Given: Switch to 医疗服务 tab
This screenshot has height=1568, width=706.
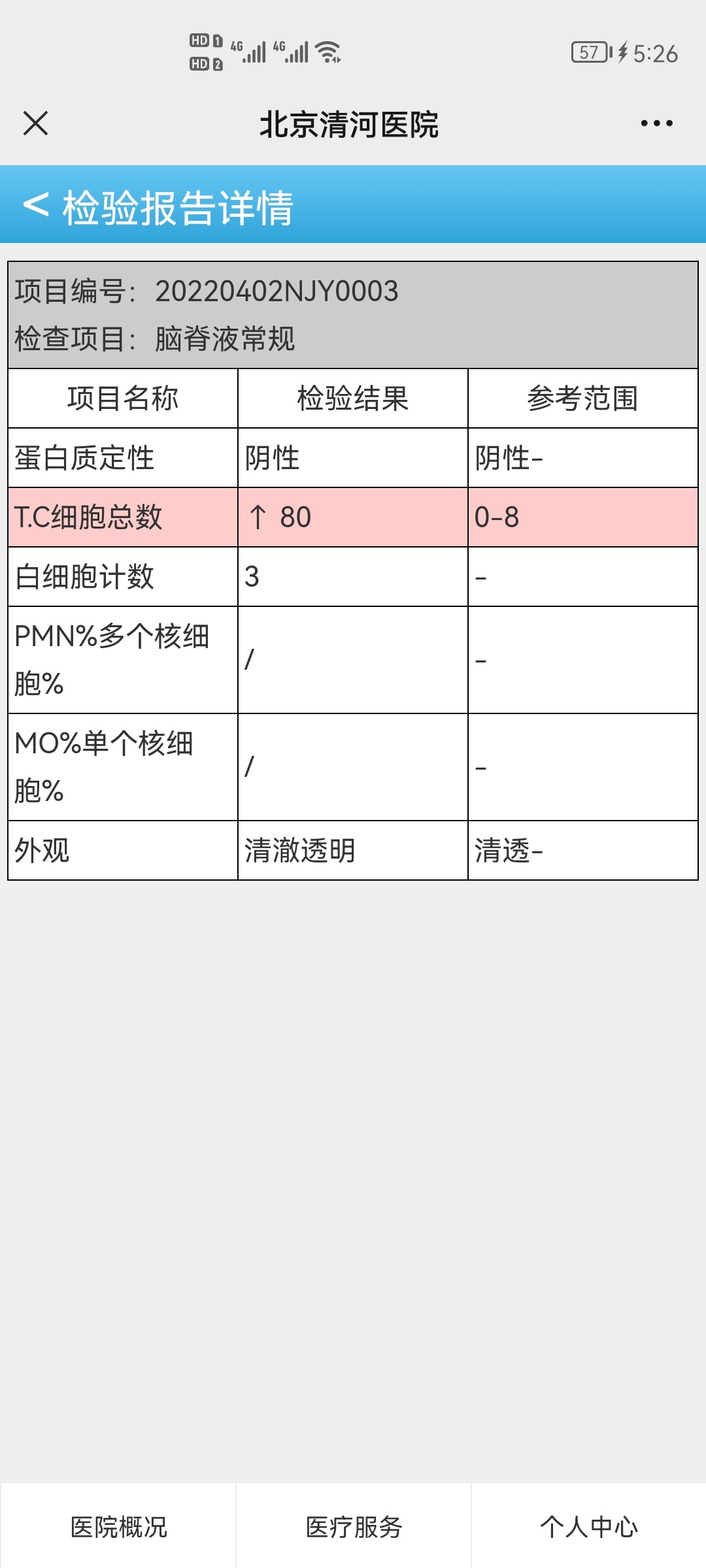Looking at the screenshot, I should pos(354,1527).
